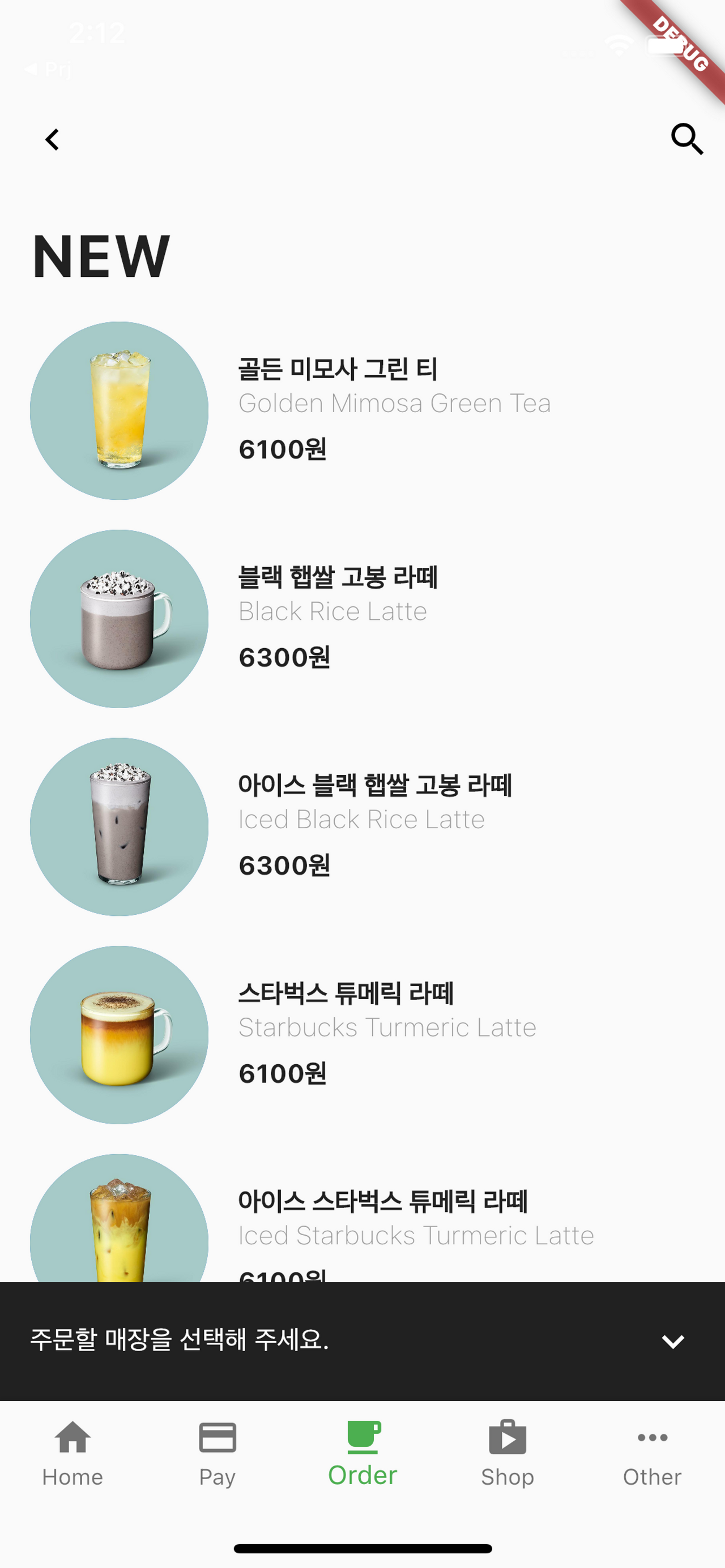Open the Other tab

pyautogui.click(x=652, y=1454)
